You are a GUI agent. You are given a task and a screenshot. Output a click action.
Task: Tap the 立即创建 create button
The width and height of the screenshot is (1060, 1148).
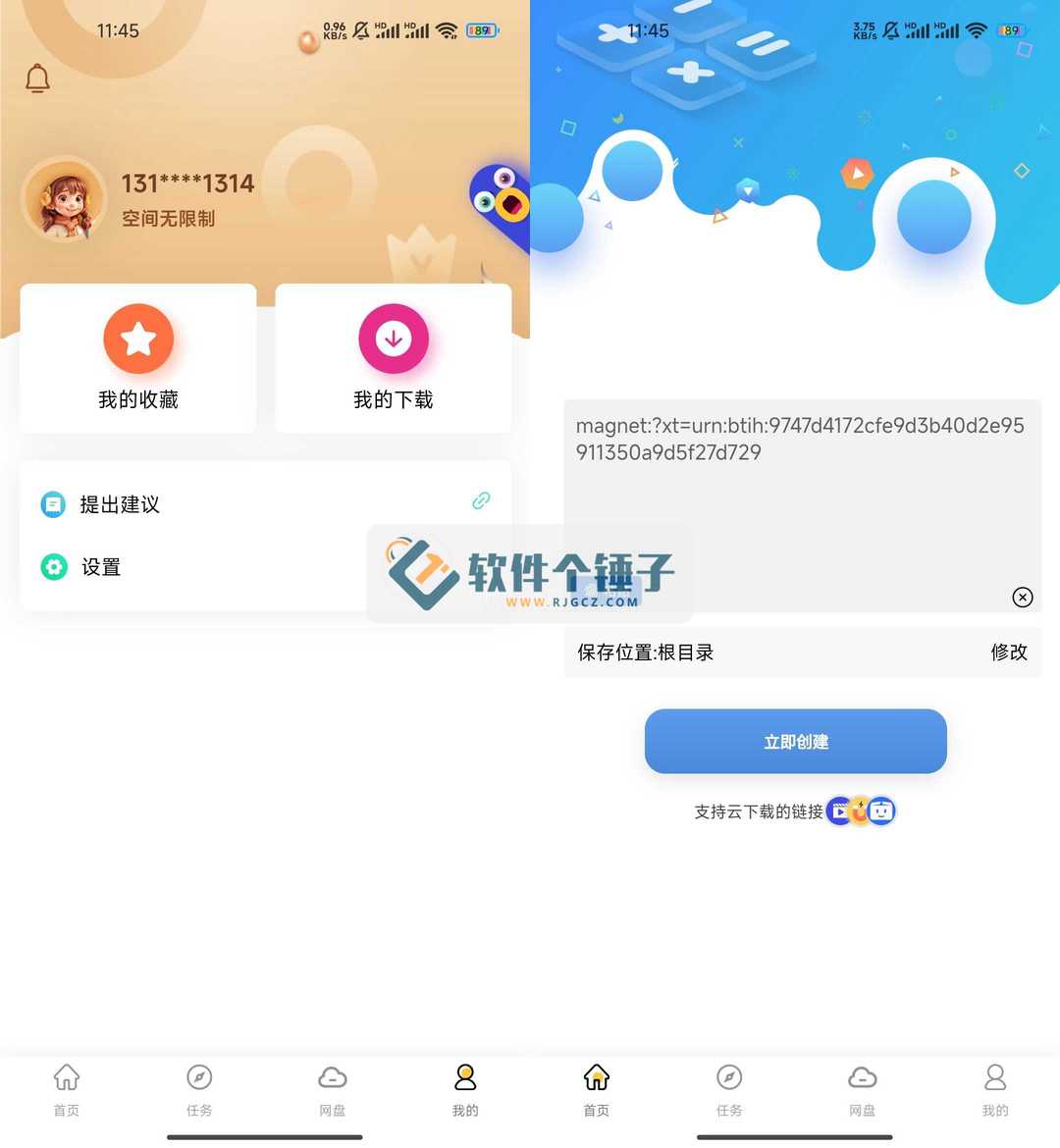click(x=795, y=742)
